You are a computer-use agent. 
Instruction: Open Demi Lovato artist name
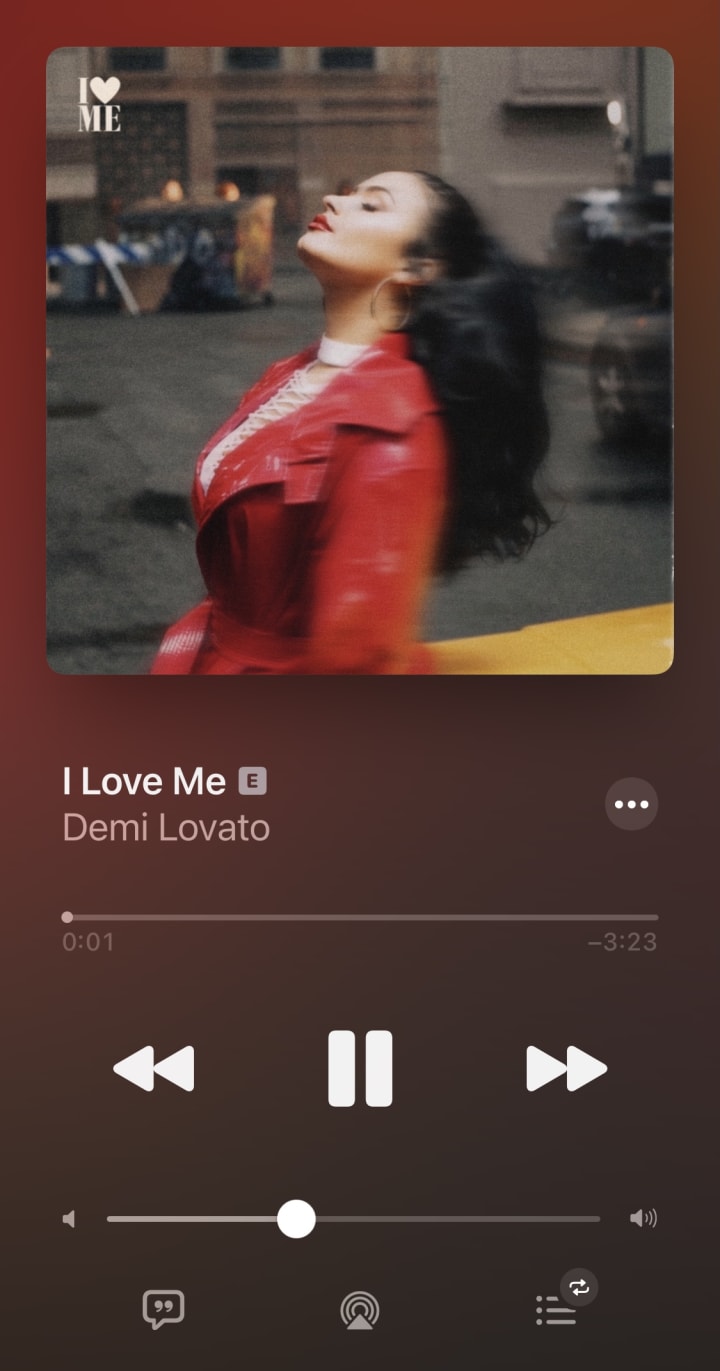(166, 828)
